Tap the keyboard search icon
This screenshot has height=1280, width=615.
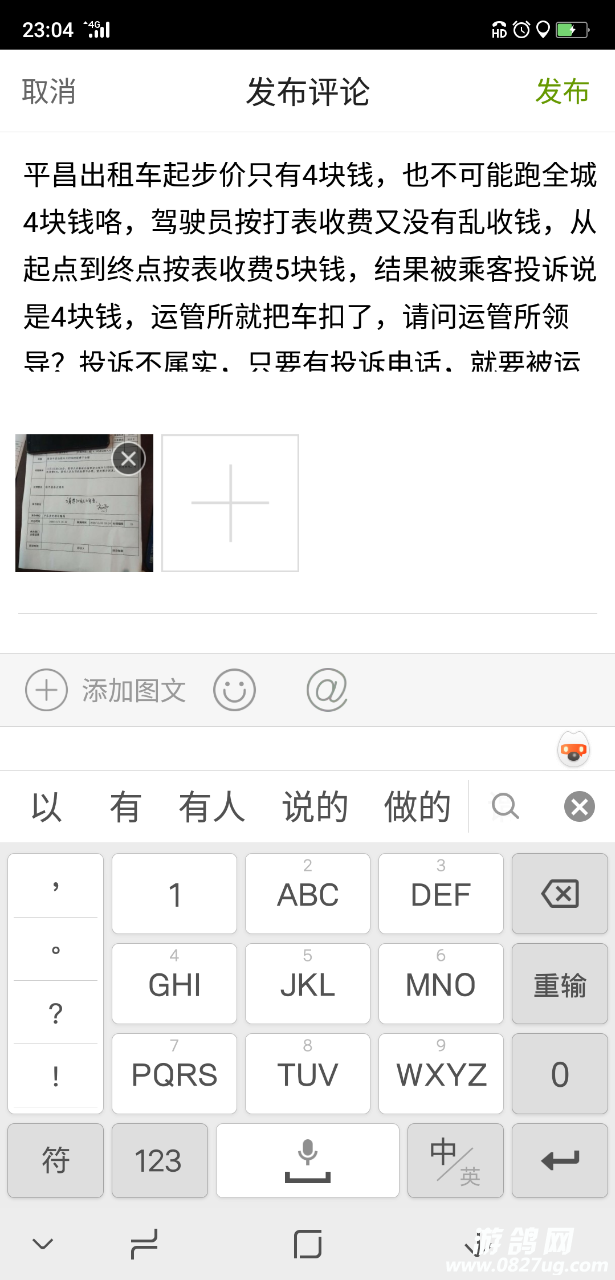click(x=506, y=806)
